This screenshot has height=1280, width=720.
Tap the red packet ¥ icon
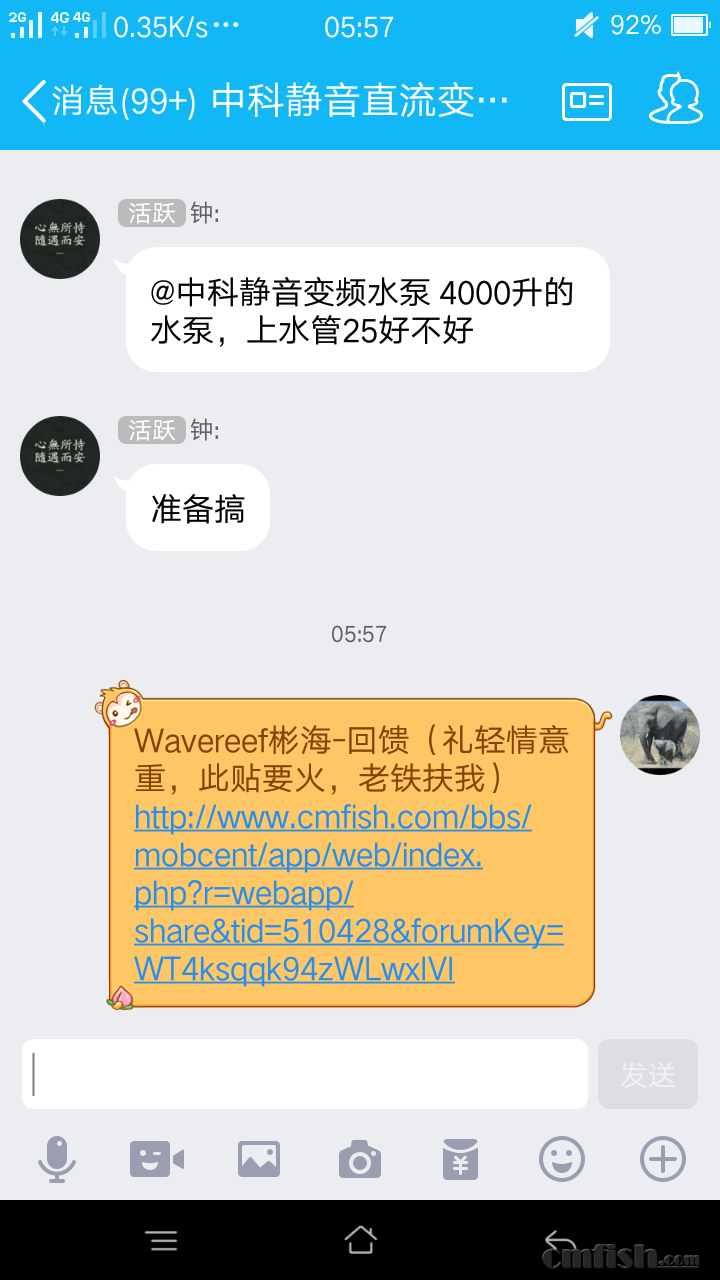(x=460, y=1158)
